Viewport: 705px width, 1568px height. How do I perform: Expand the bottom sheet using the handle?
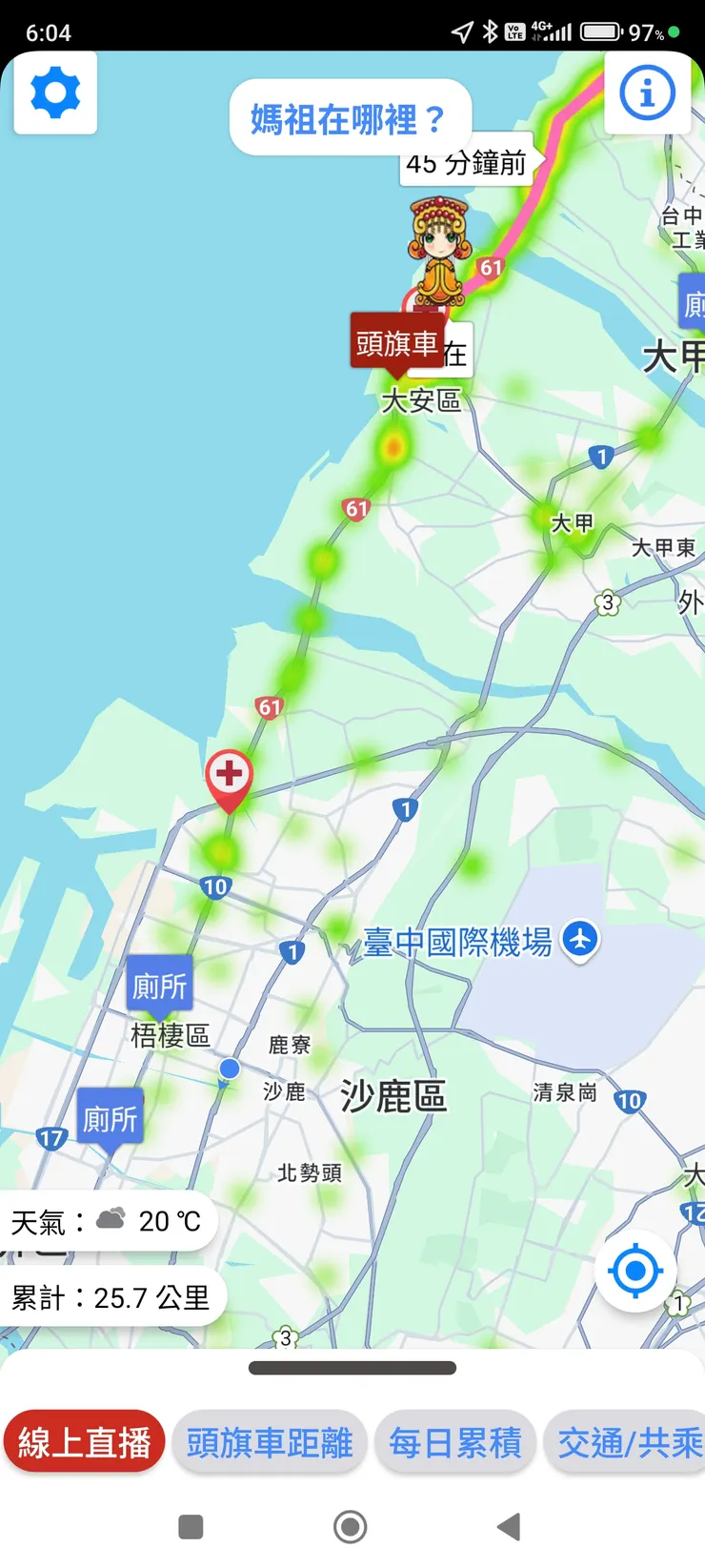pyautogui.click(x=352, y=1369)
